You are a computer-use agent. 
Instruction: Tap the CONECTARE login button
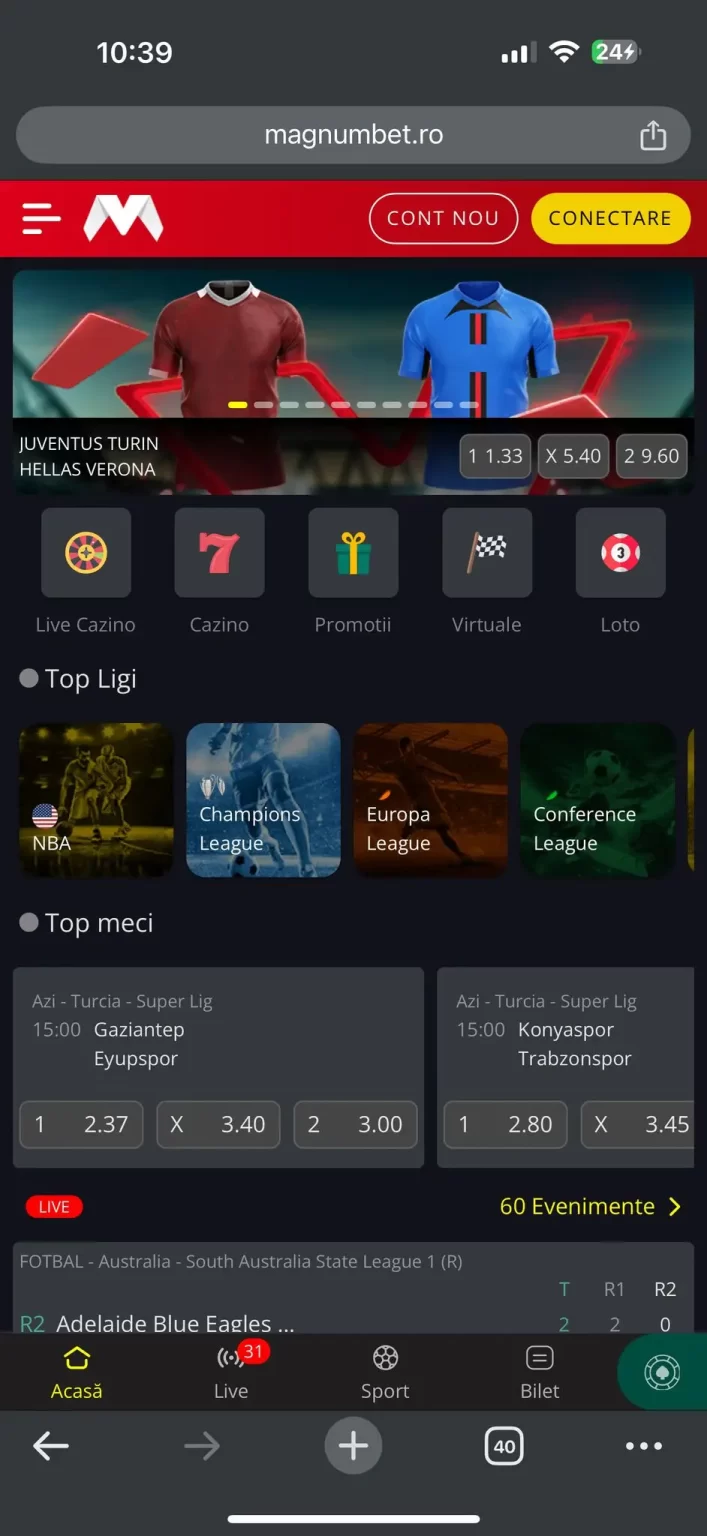[x=610, y=218]
